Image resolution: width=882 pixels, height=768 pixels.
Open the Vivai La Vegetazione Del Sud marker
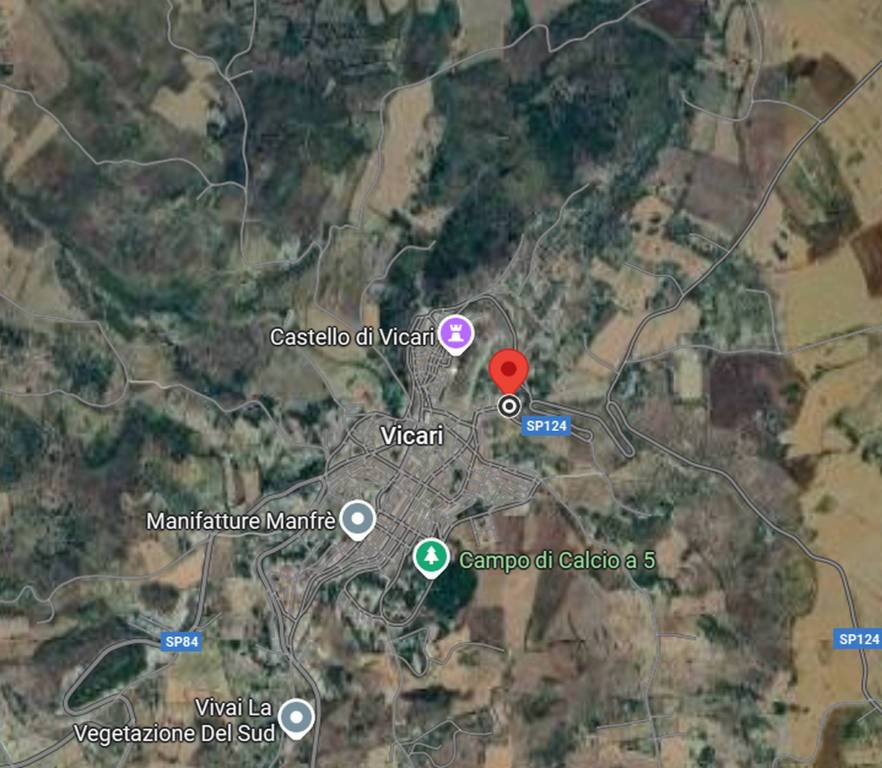(296, 716)
